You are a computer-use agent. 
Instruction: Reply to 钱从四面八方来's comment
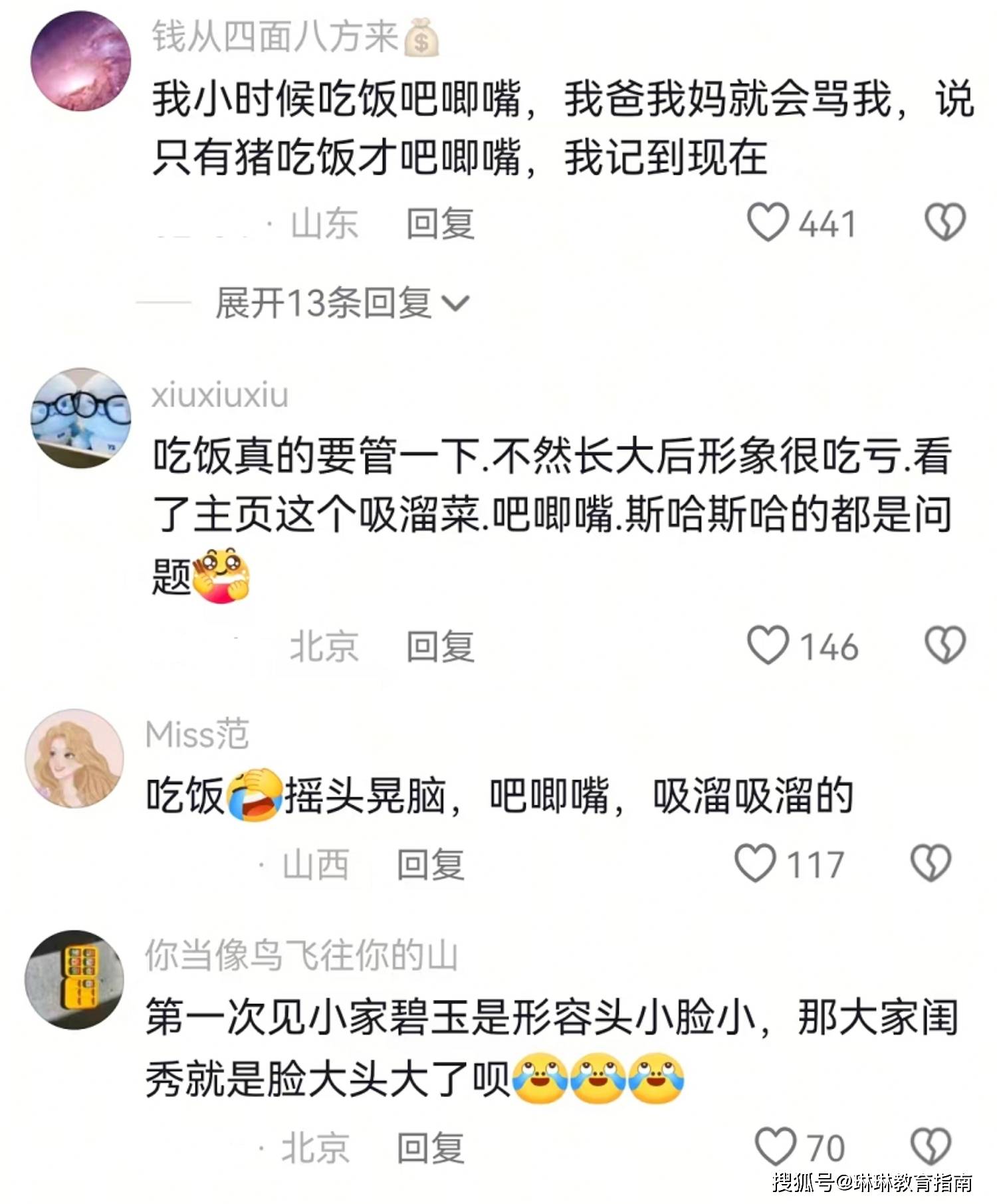point(440,224)
